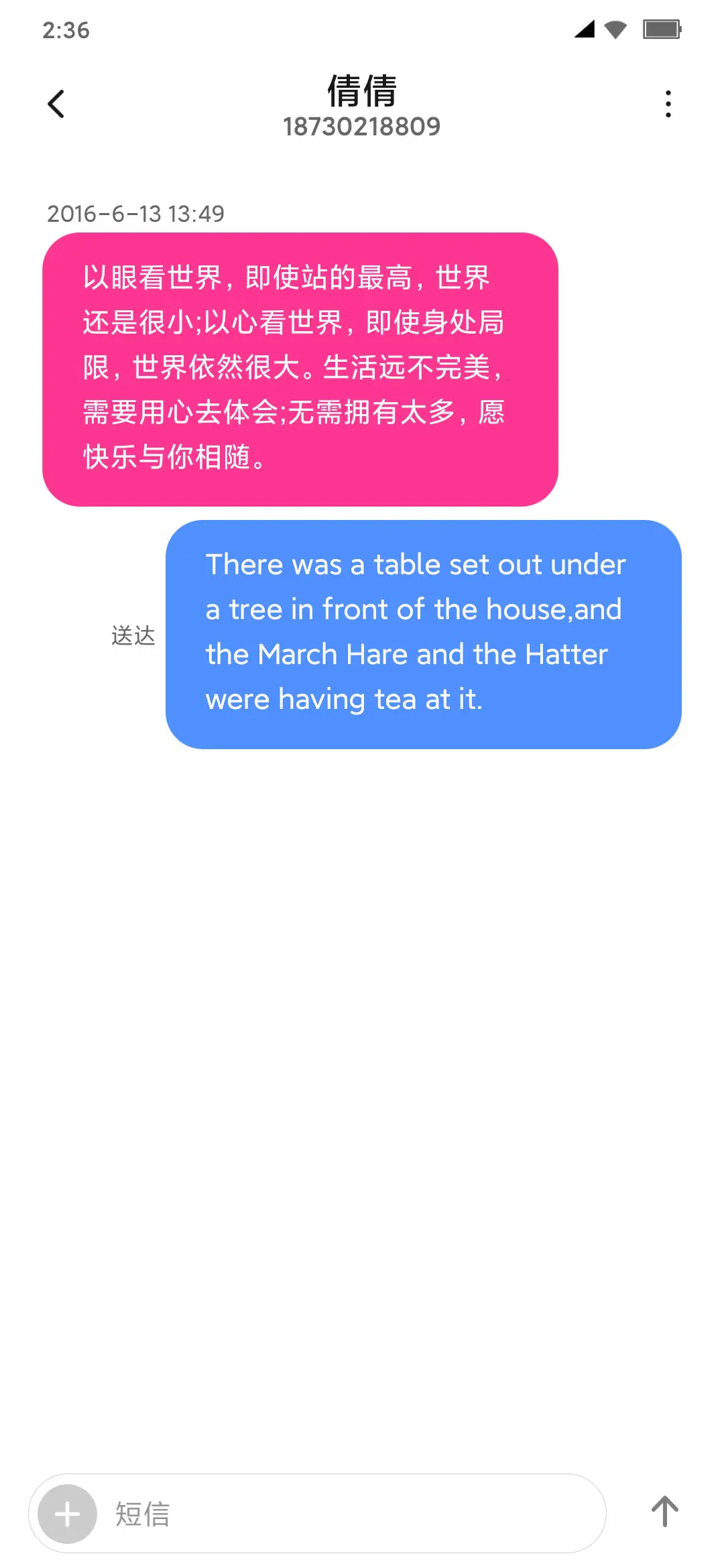
Task: Focus the 短信 message input field
Action: pos(349,1514)
